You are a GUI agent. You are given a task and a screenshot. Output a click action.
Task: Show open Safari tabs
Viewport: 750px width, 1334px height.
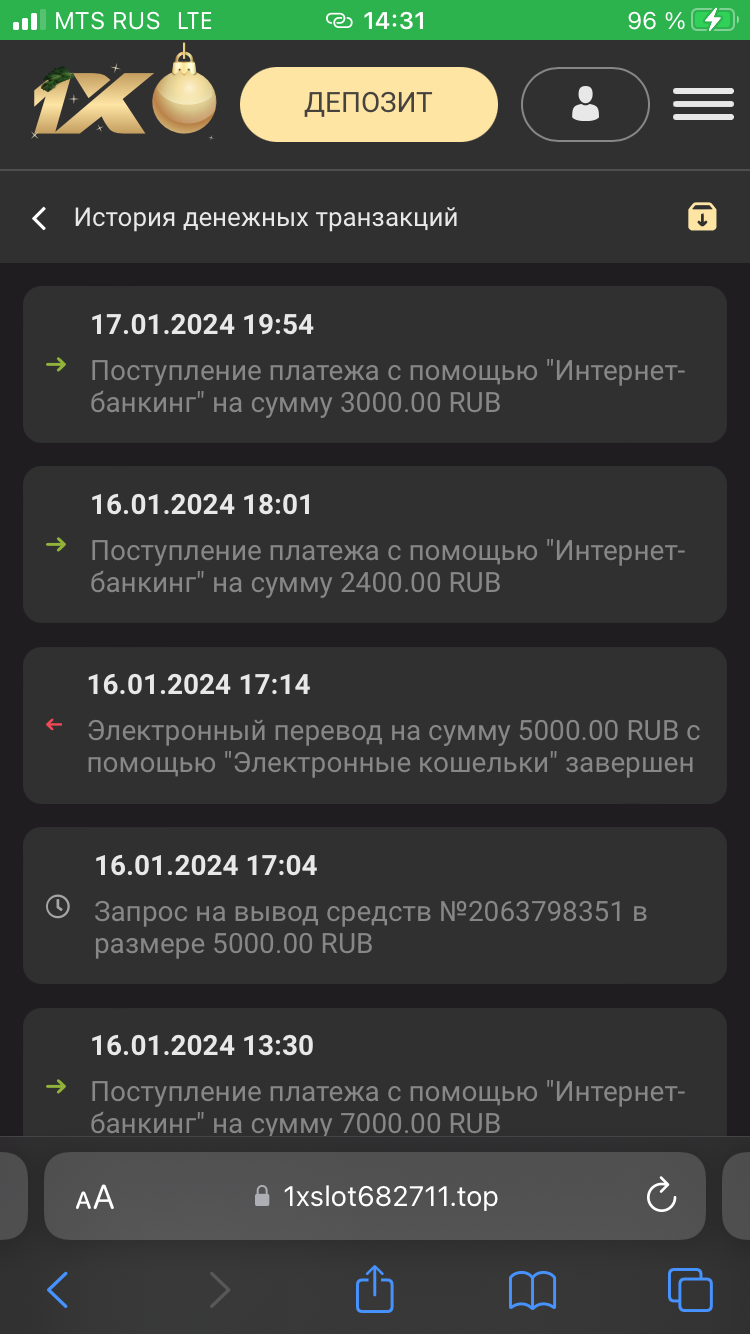pyautogui.click(x=690, y=1290)
